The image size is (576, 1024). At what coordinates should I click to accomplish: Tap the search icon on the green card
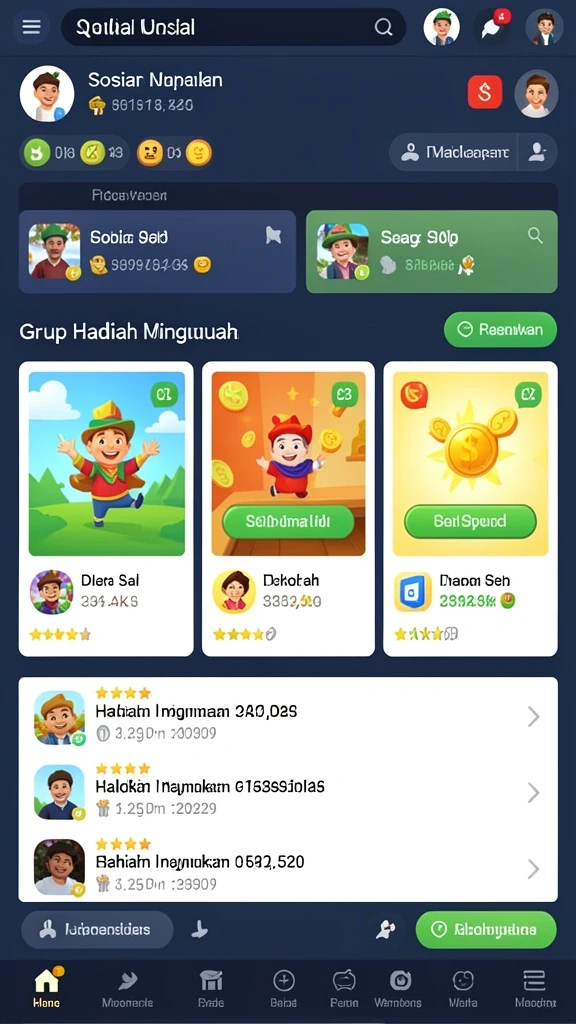click(535, 236)
